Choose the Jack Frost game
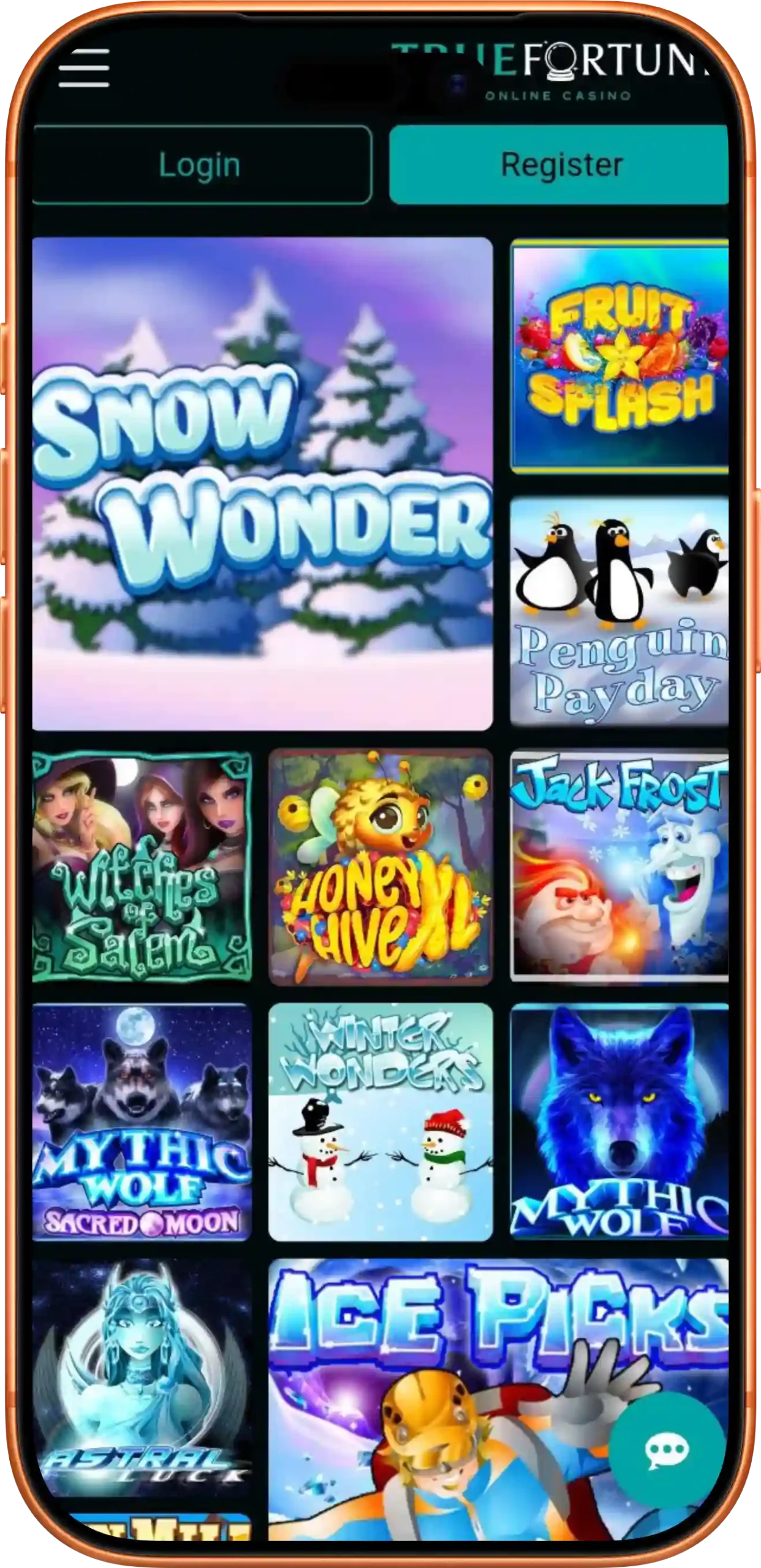 tap(619, 866)
